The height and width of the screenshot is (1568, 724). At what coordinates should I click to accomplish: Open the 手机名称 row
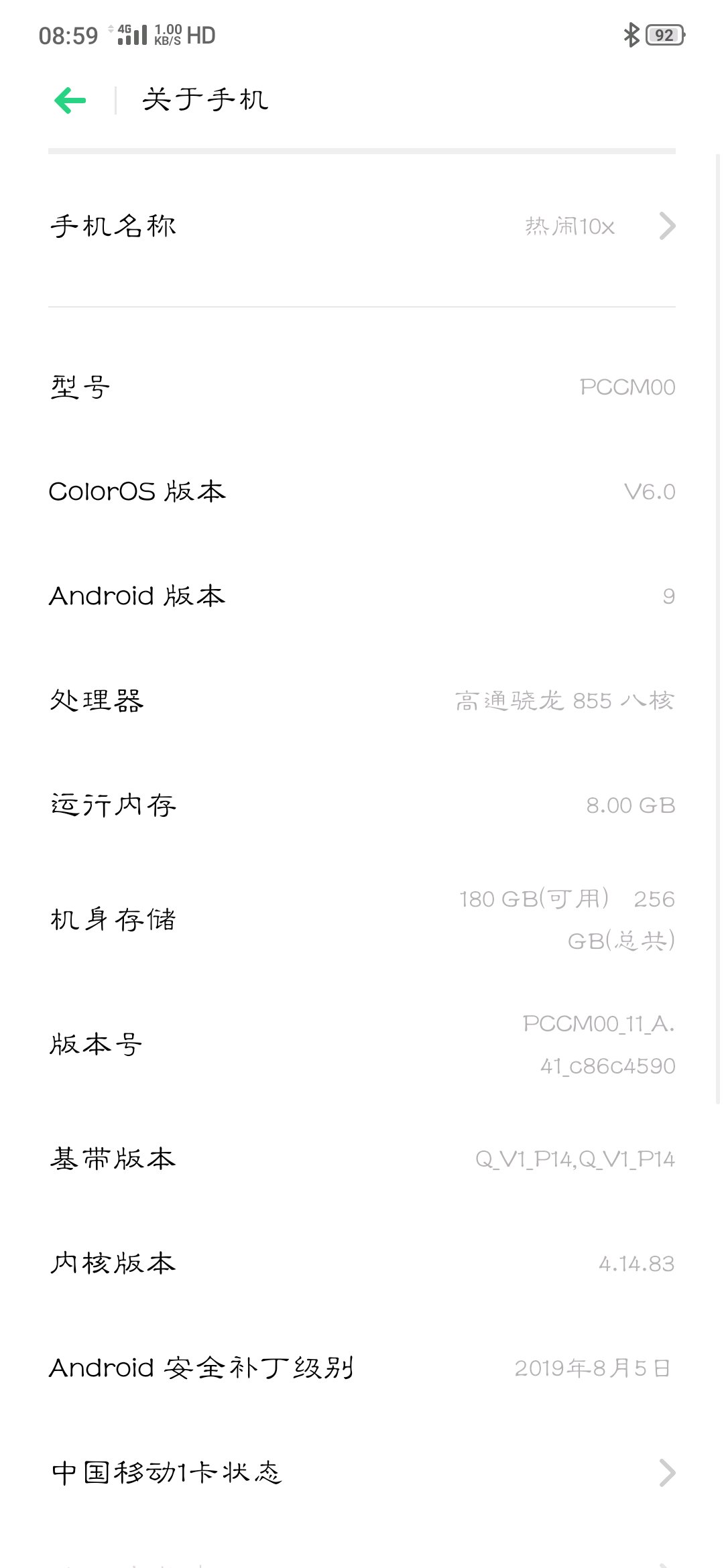point(362,226)
